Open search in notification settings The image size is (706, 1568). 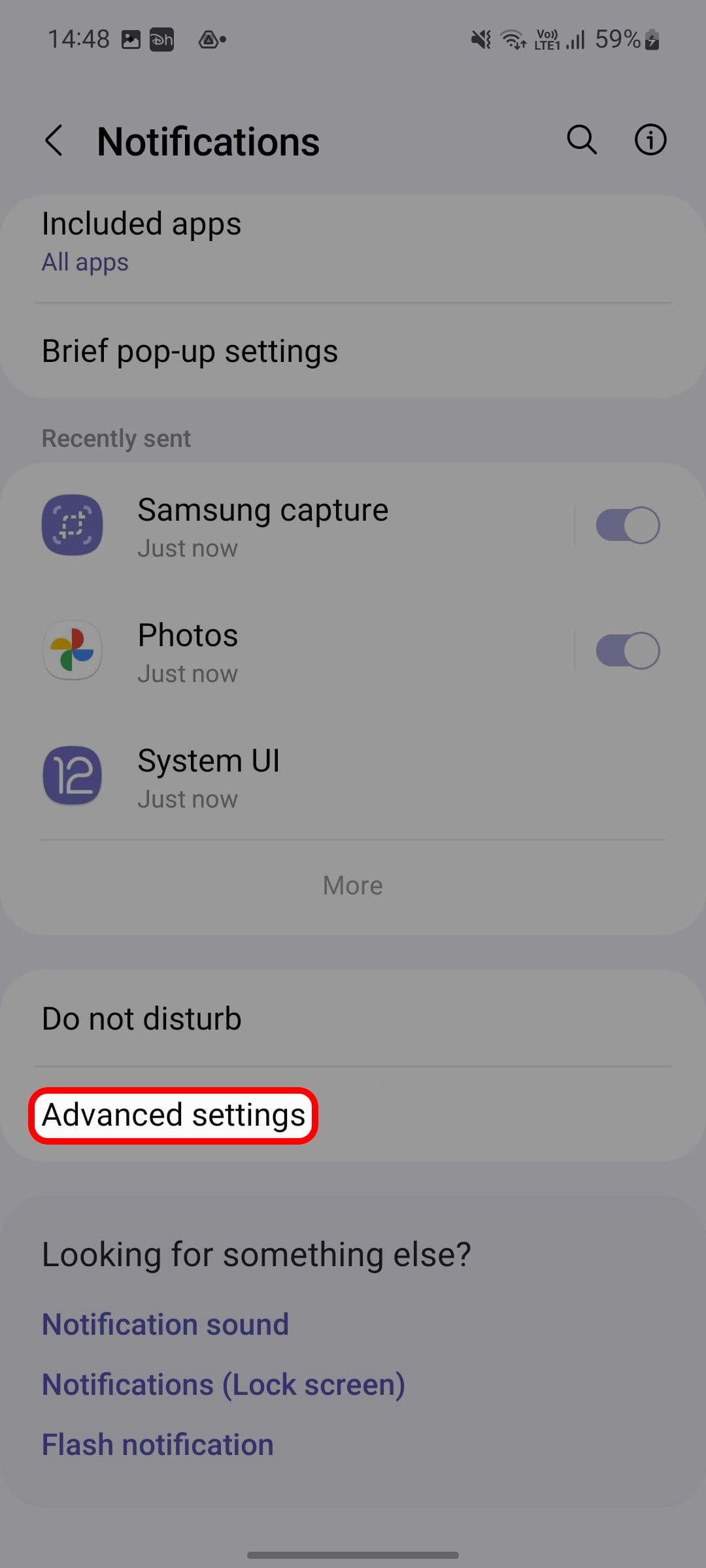[581, 140]
